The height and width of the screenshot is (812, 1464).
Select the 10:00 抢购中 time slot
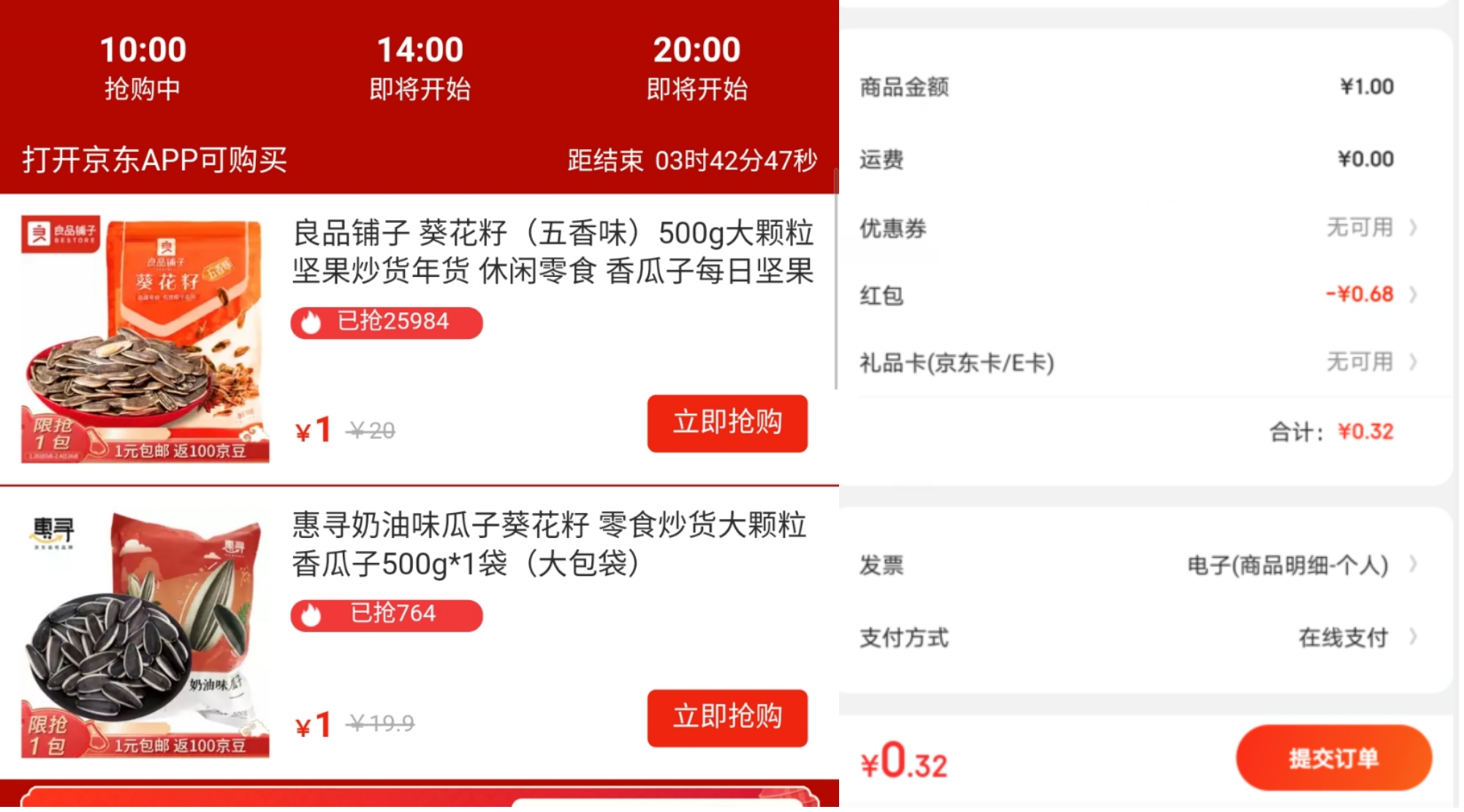click(143, 67)
